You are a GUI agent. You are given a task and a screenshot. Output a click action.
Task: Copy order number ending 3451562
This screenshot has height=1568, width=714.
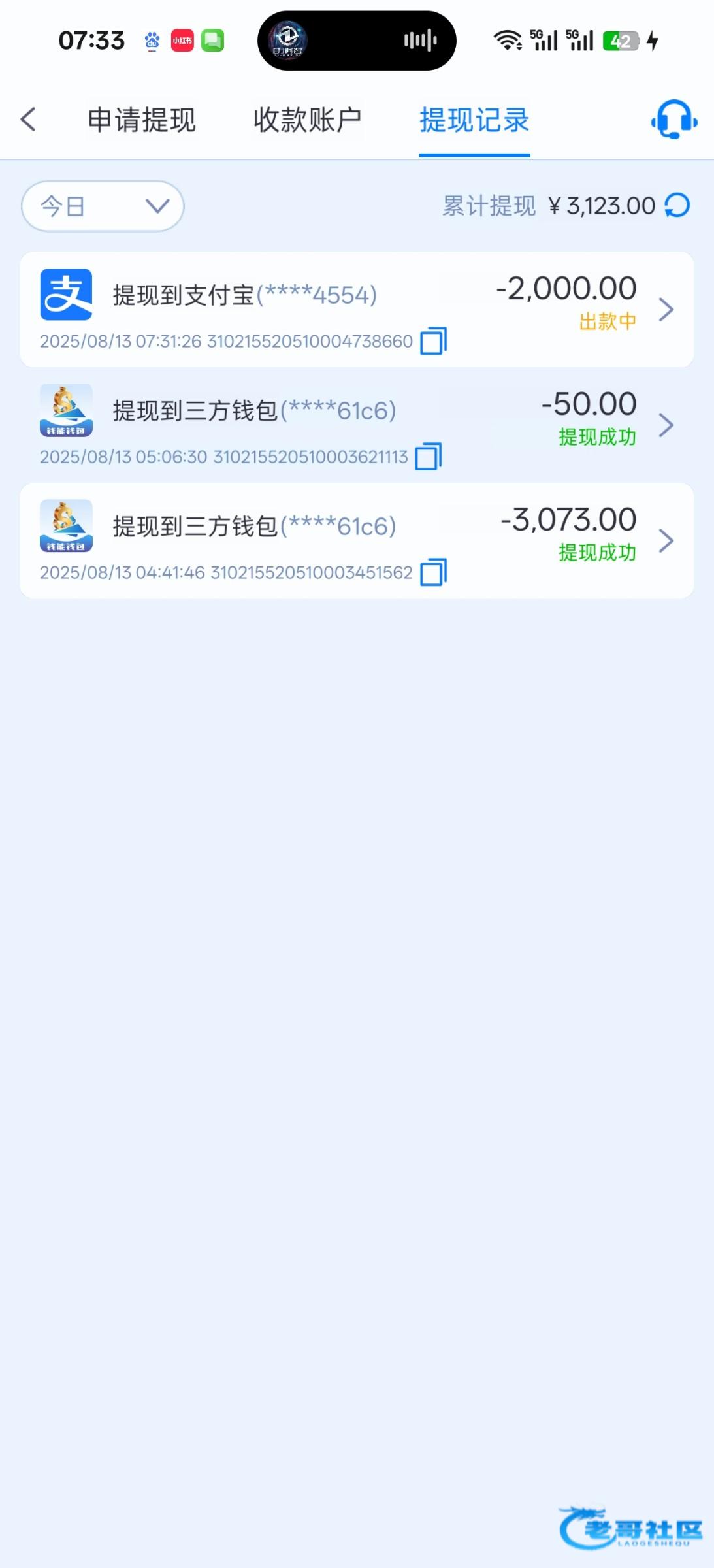[x=433, y=572]
